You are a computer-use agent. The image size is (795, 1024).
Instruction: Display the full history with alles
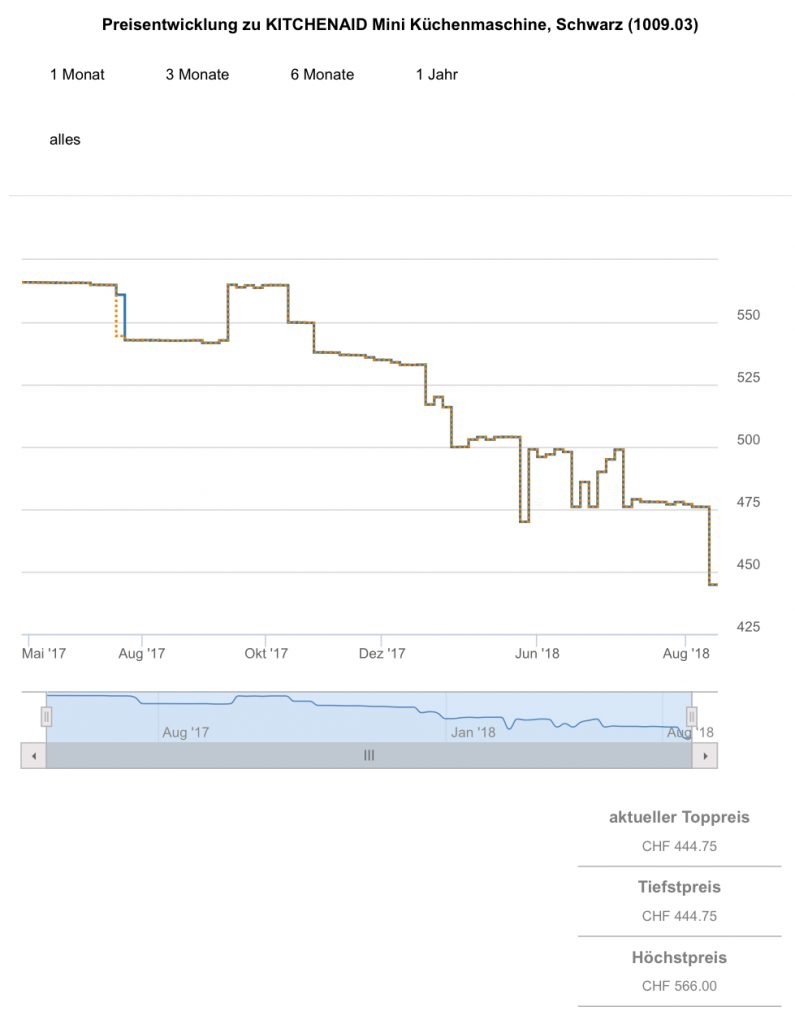(65, 140)
